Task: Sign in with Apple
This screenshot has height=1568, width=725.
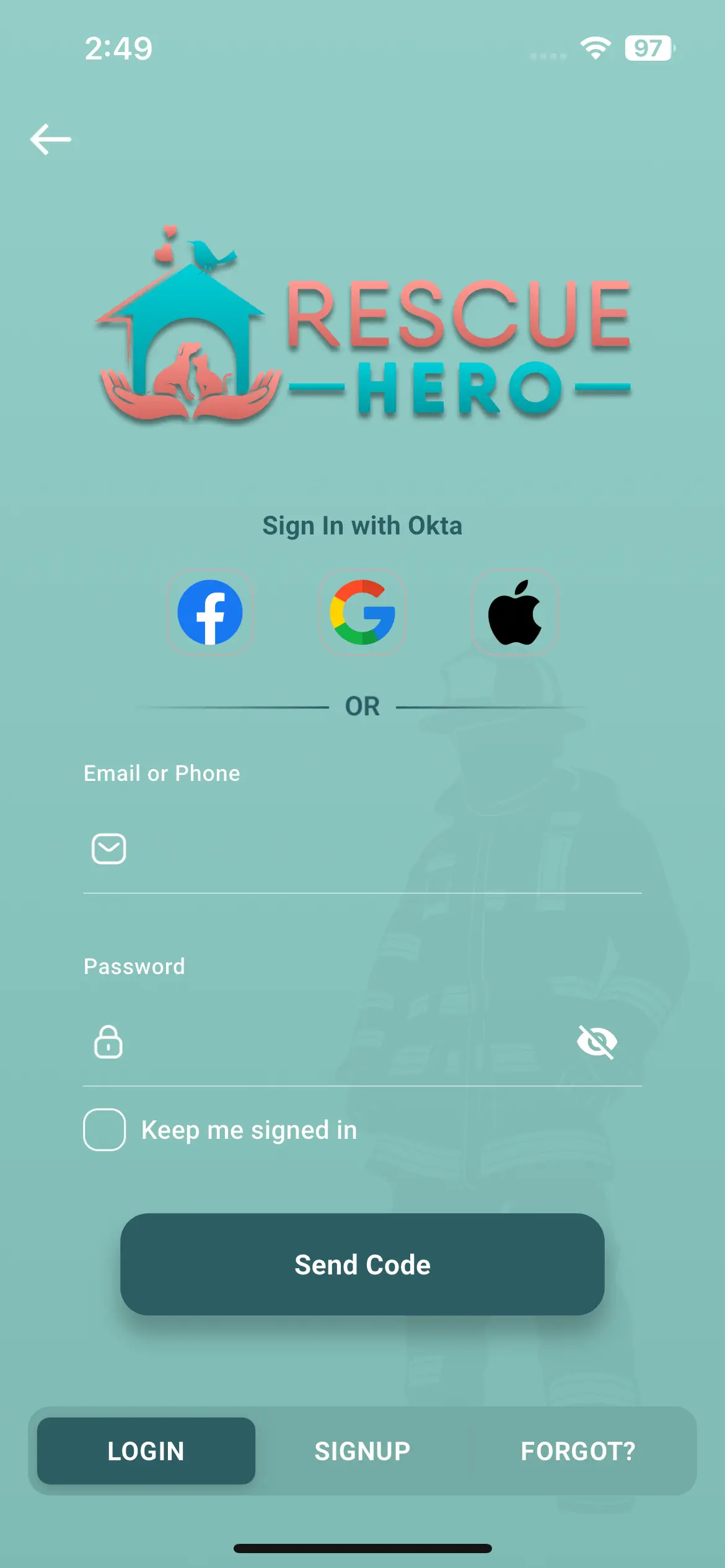Action: tap(515, 612)
